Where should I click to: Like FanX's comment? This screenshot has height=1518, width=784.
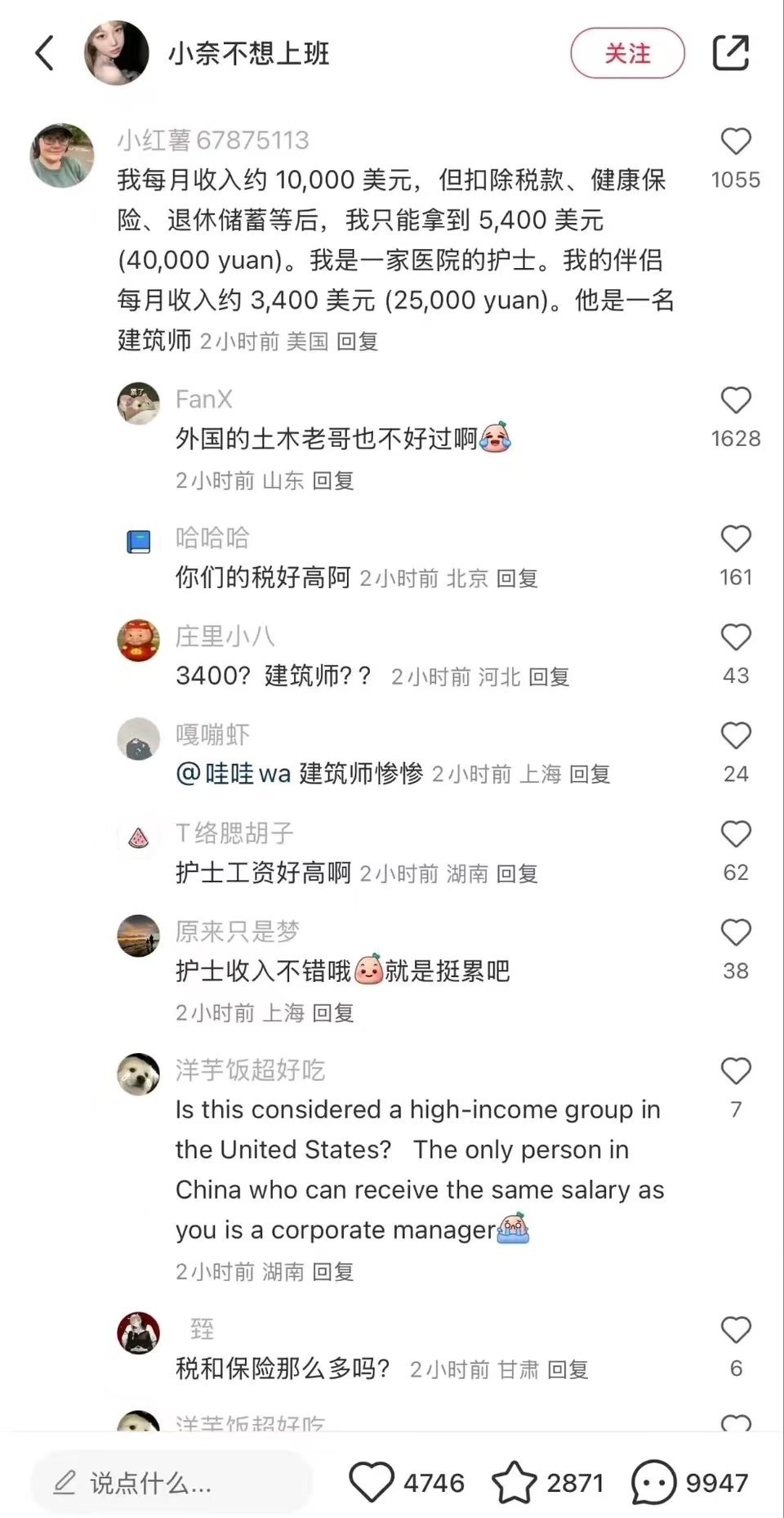(736, 400)
